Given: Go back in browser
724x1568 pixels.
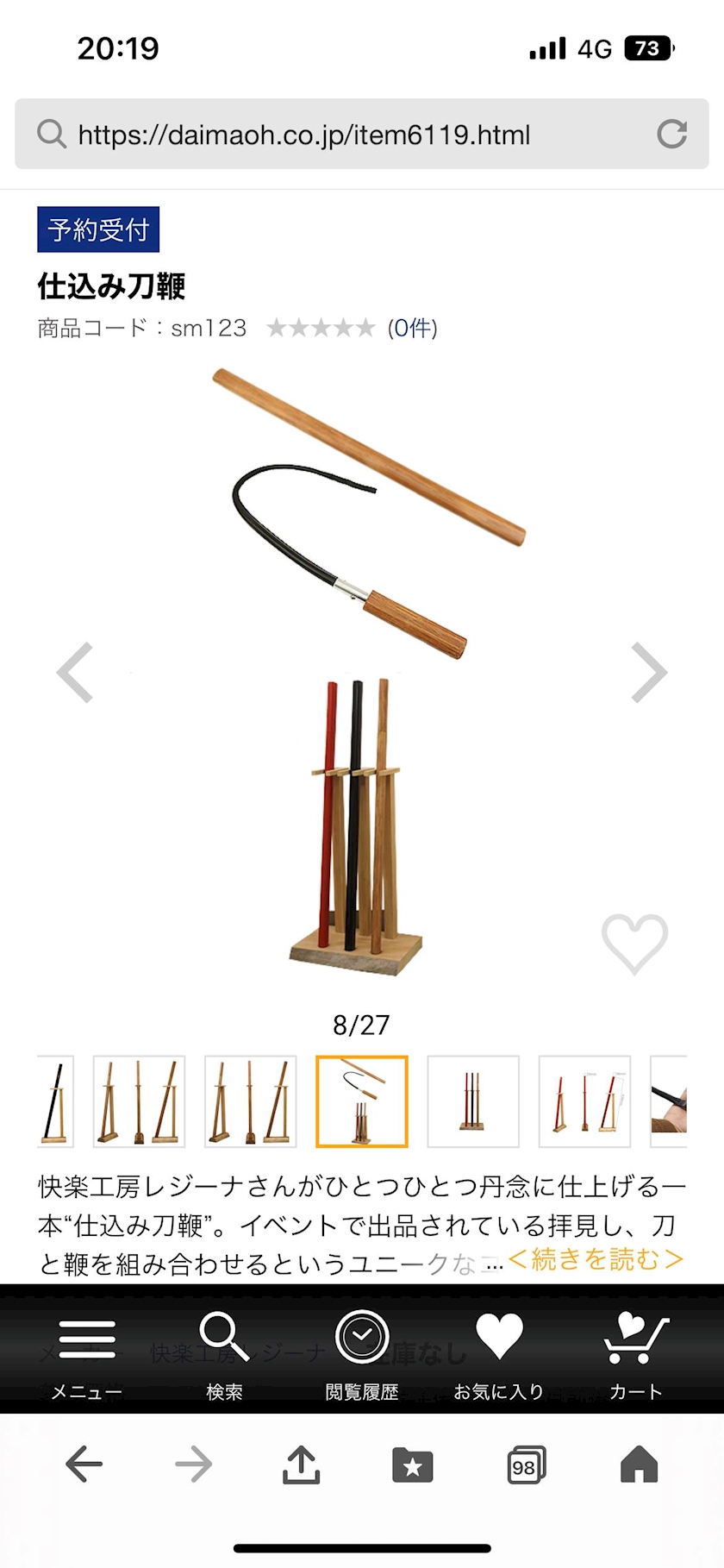Looking at the screenshot, I should (x=84, y=1464).
